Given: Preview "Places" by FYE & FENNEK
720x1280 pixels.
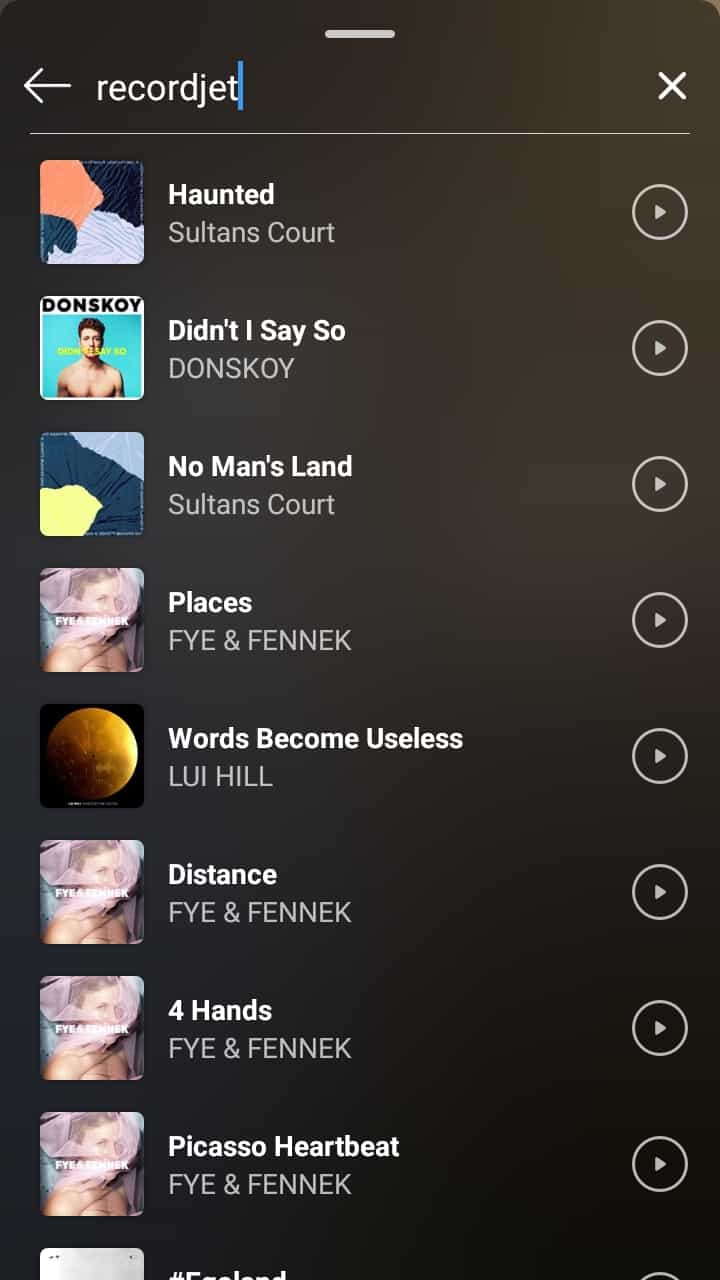Looking at the screenshot, I should pos(659,620).
